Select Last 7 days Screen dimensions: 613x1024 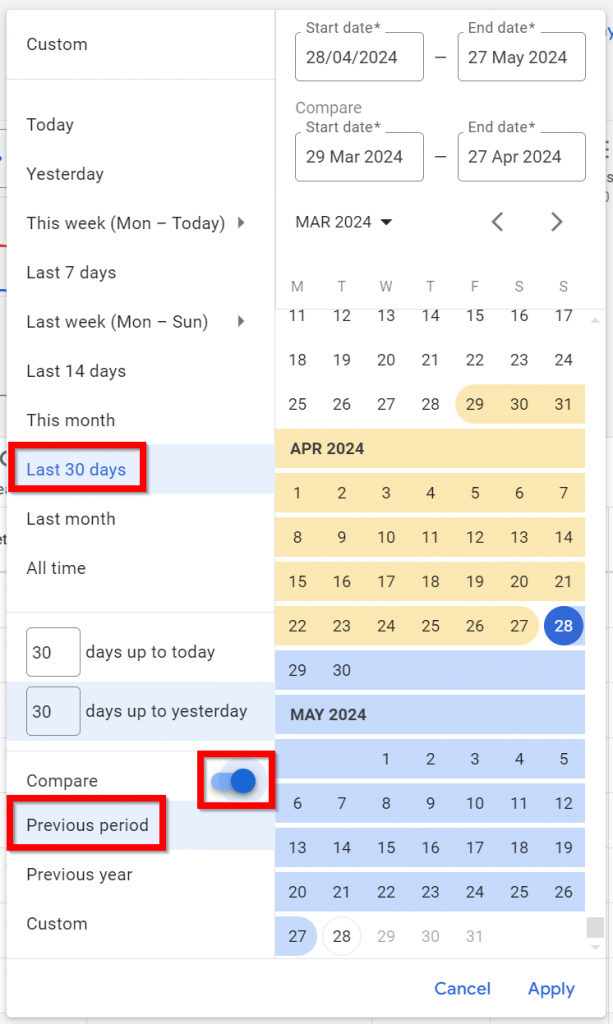click(x=71, y=272)
